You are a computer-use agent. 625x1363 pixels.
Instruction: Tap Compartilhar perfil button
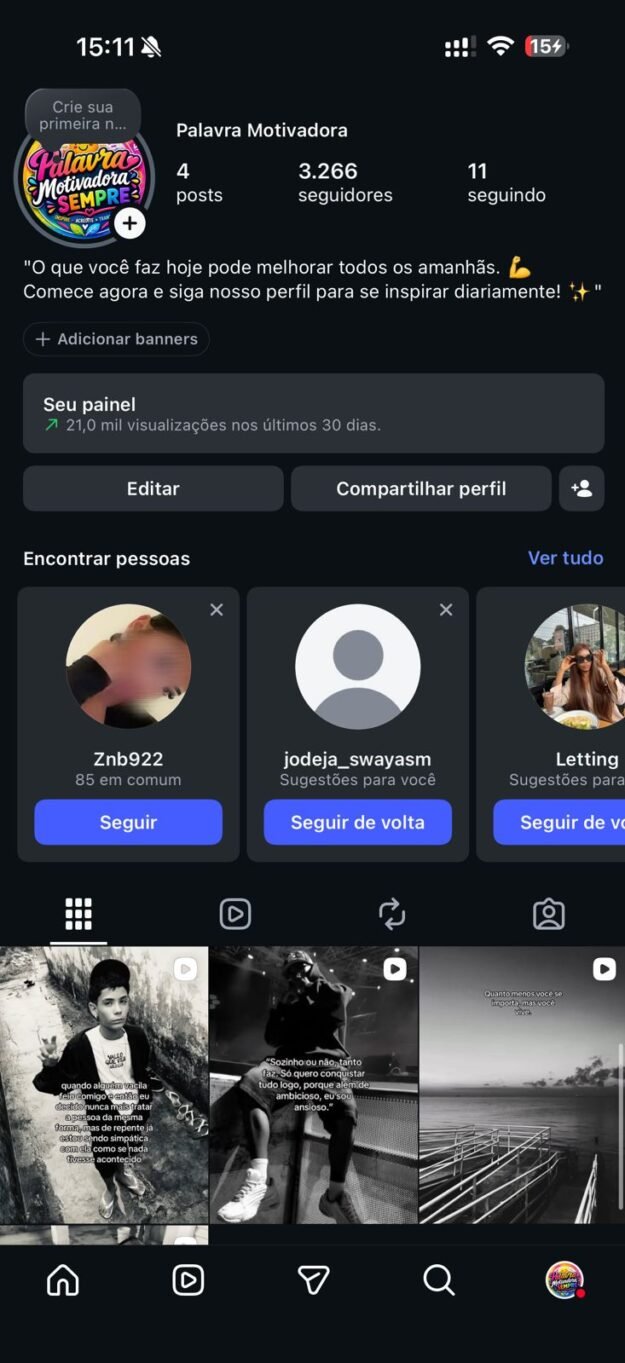pyautogui.click(x=421, y=489)
